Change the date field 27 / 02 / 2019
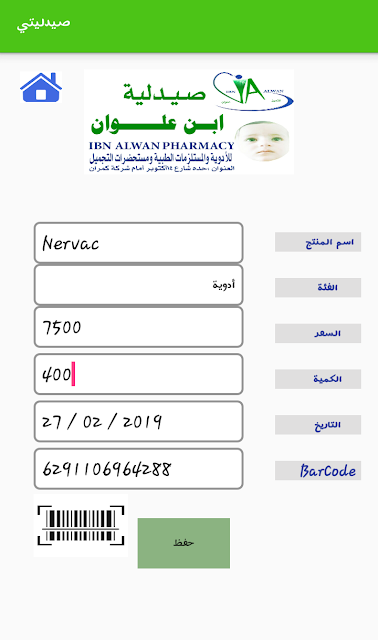This screenshot has height=640, width=378. tap(138, 422)
